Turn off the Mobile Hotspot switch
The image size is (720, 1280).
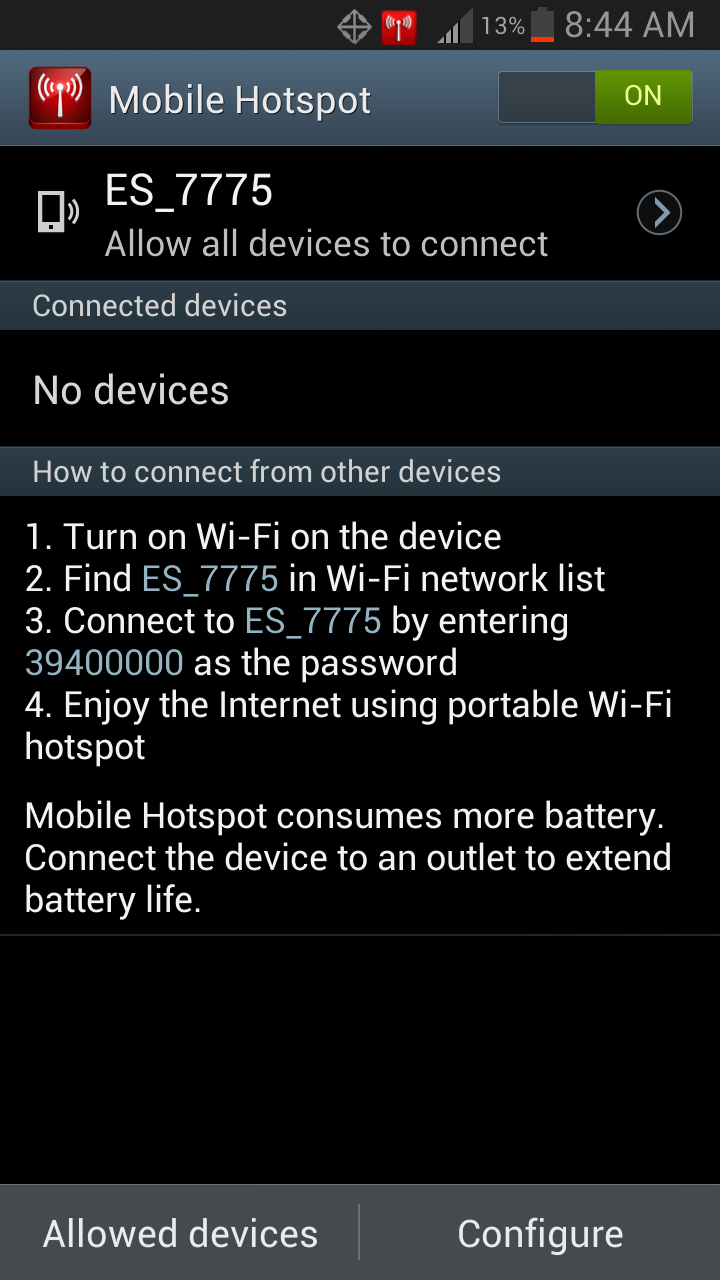[595, 97]
